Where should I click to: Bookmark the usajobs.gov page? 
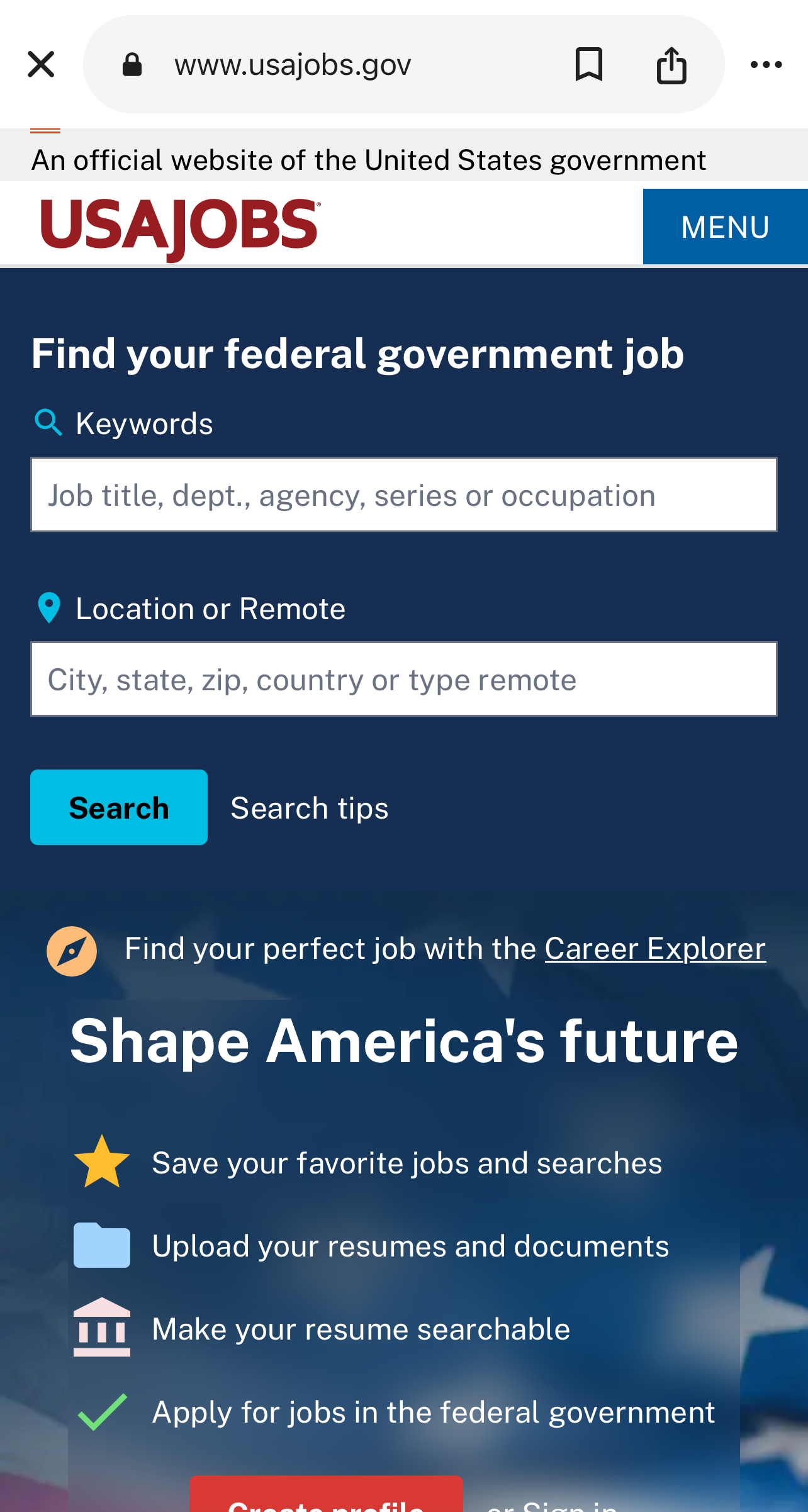pos(588,64)
